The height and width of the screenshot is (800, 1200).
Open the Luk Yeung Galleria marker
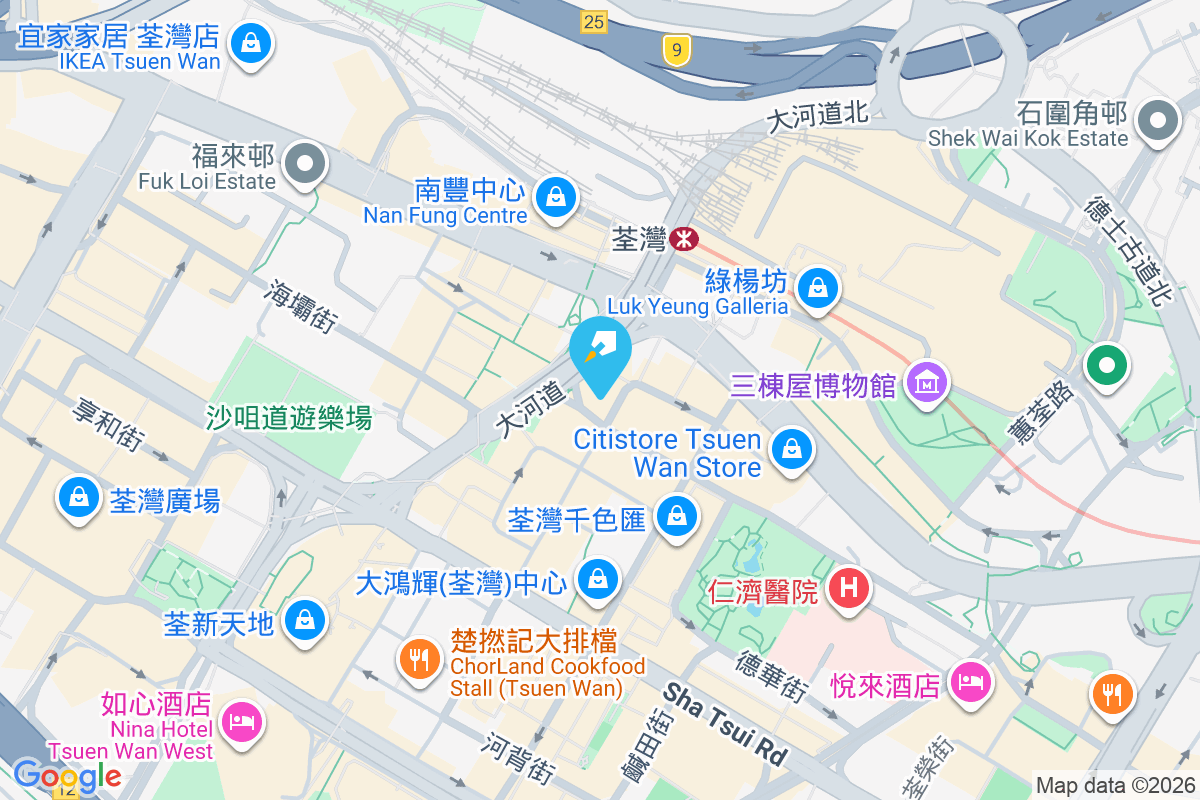pos(818,290)
